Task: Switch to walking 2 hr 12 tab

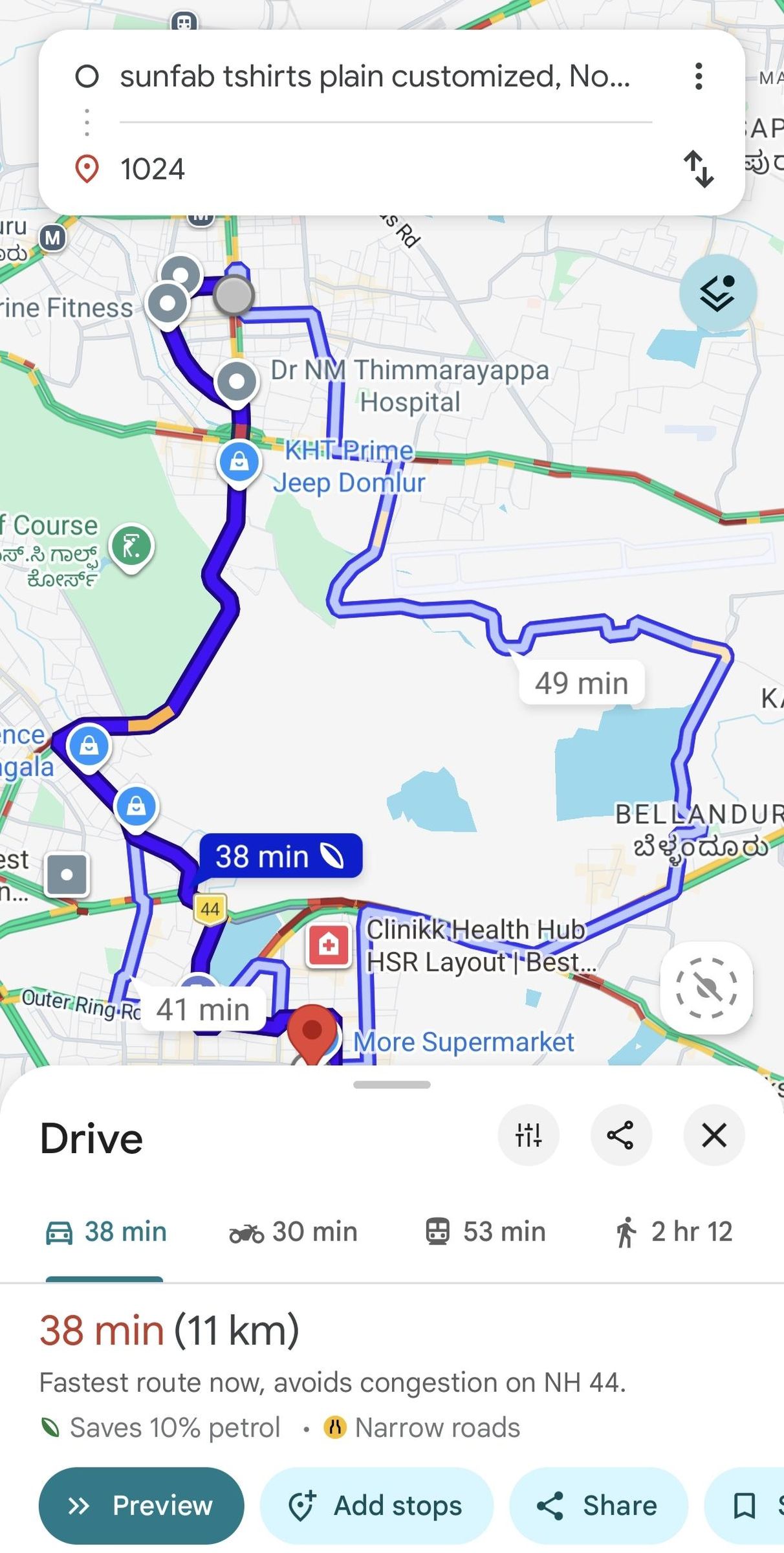Action: (x=673, y=1231)
